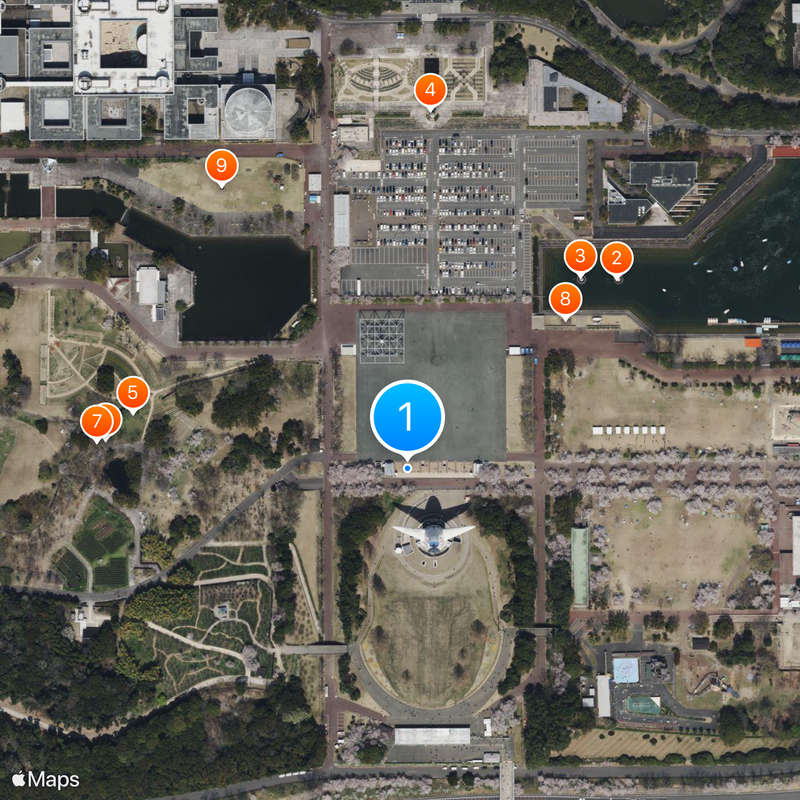
Task: Tap orange map pin number 5
Action: tap(133, 393)
